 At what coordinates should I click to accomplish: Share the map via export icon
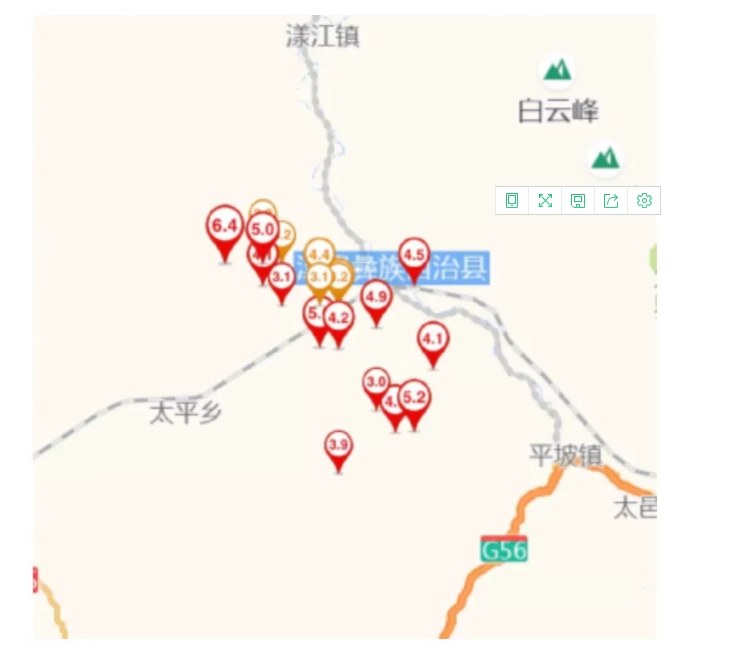[611, 201]
